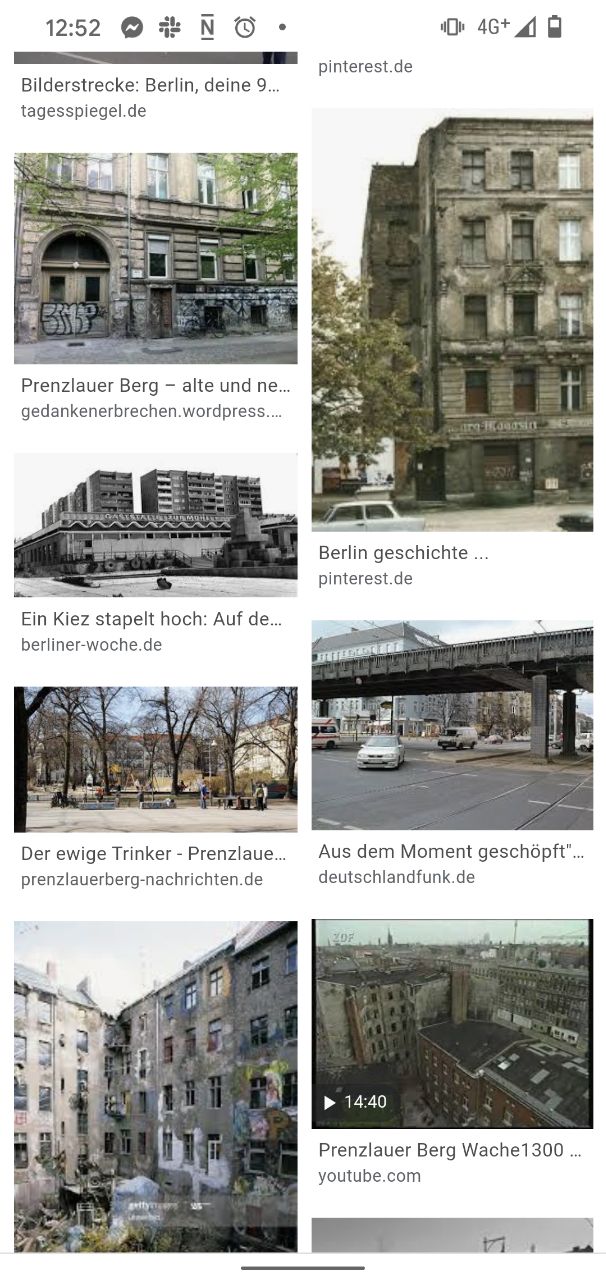Play 'Prenzlauer Berg Wache1300' YouTube video

tap(452, 1024)
